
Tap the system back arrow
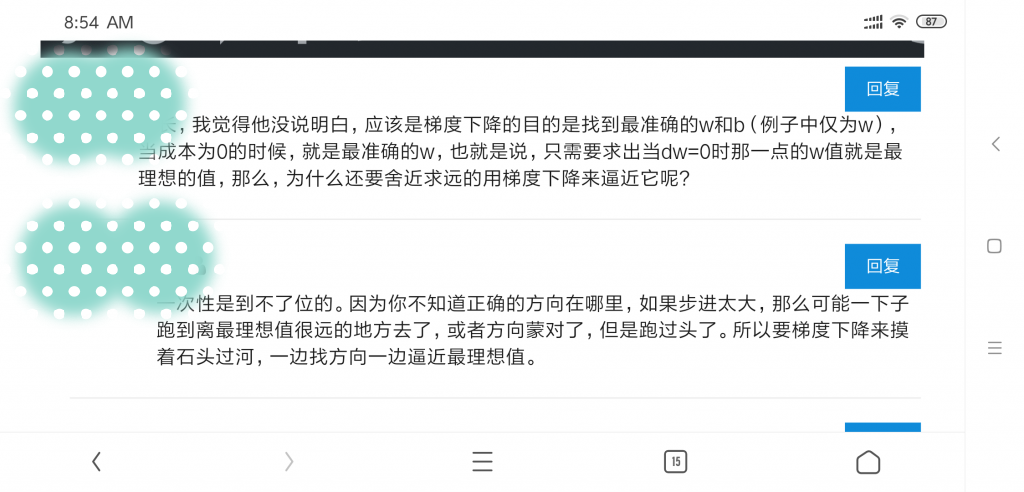pyautogui.click(x=995, y=144)
